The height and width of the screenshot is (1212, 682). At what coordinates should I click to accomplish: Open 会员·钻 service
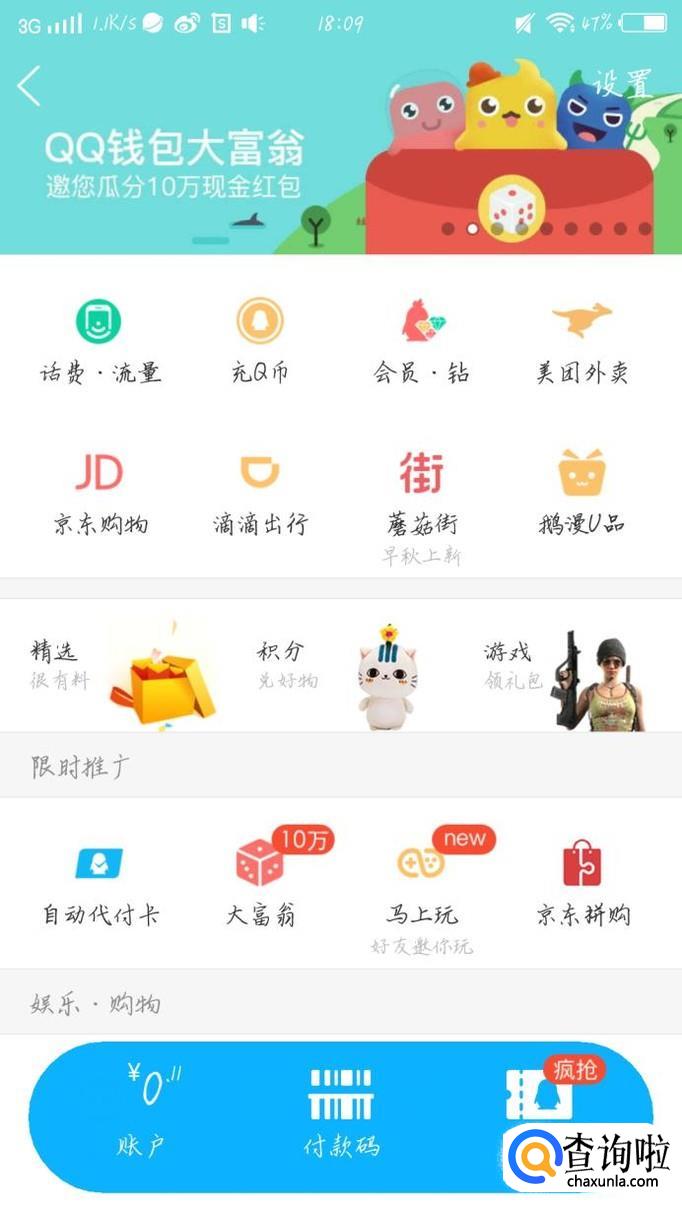[x=421, y=341]
